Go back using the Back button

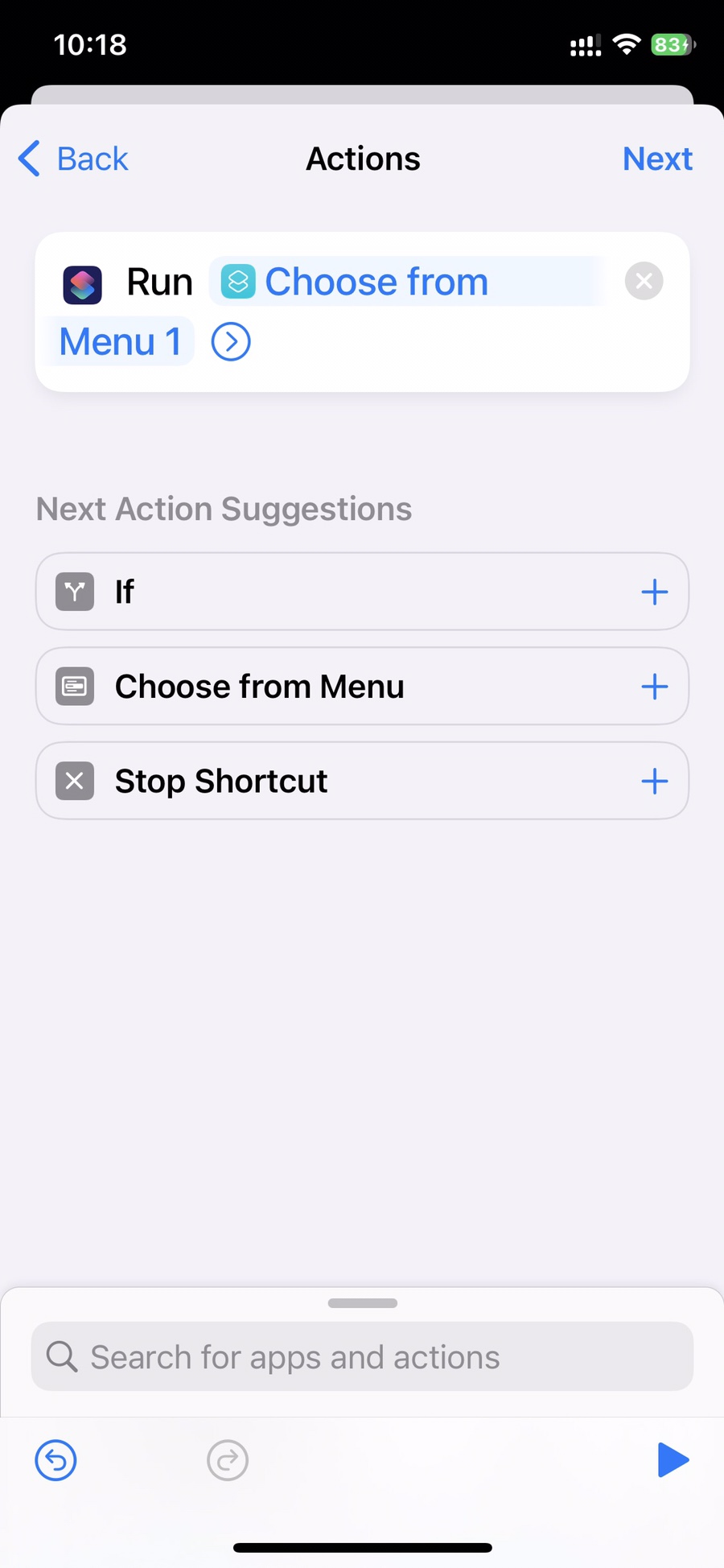point(73,159)
